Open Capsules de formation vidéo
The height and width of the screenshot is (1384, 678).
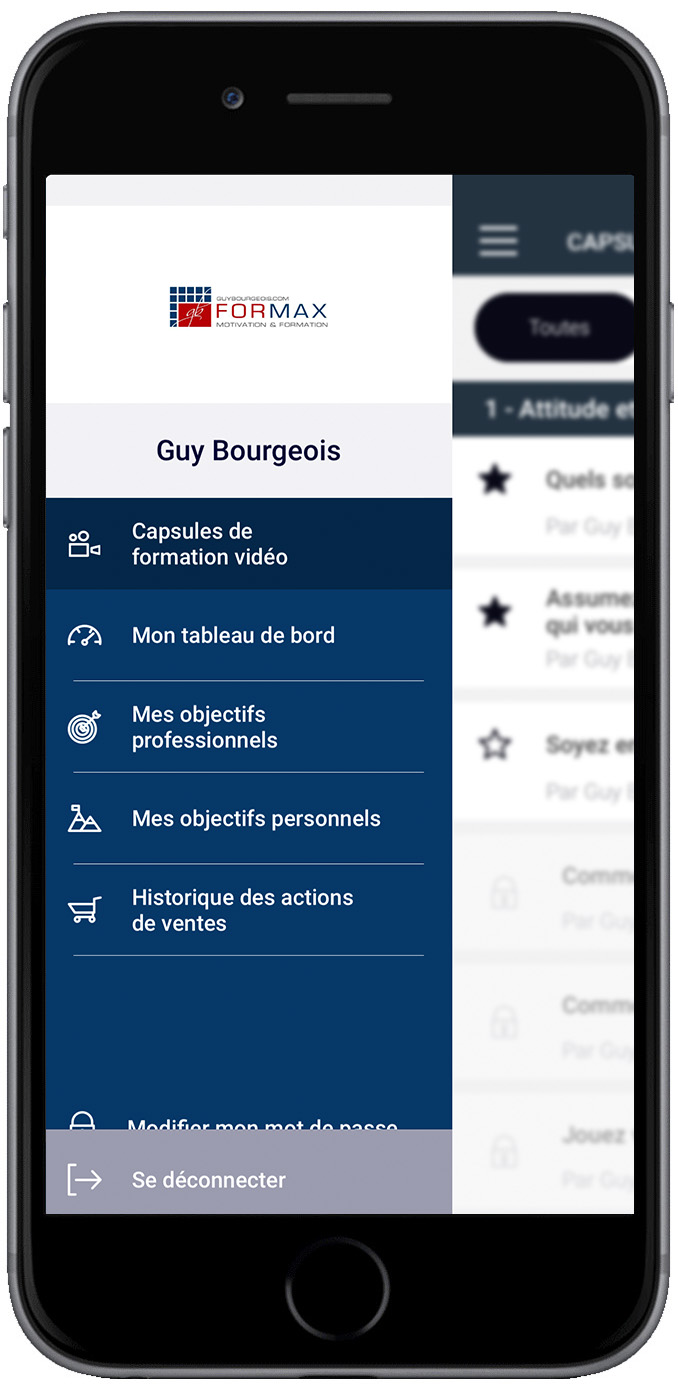click(210, 544)
